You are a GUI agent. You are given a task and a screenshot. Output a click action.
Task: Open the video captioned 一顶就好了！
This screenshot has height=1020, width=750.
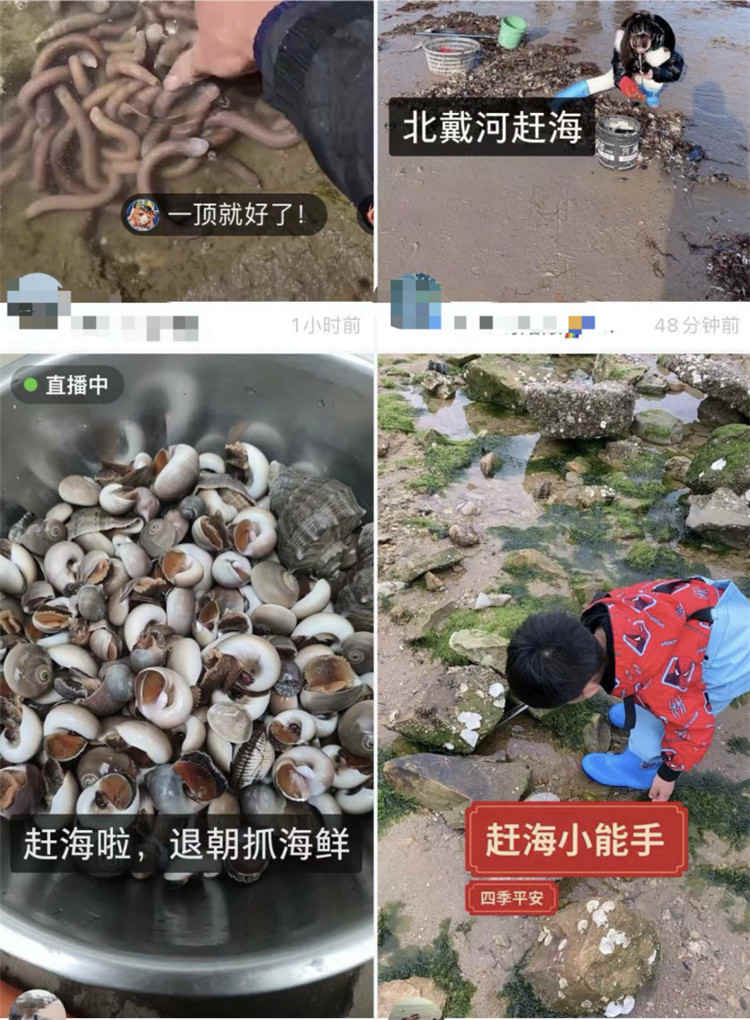point(186,140)
